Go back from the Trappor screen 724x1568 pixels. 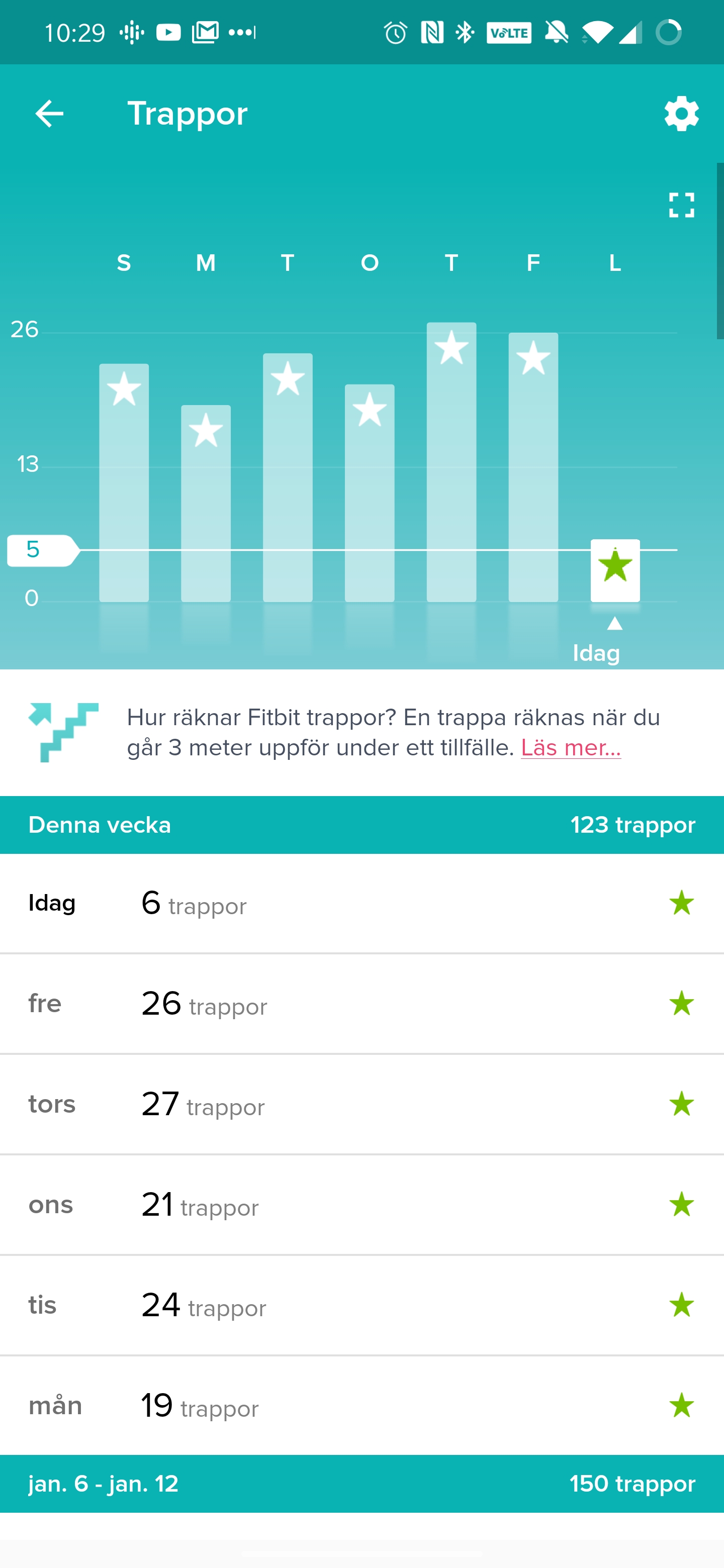(x=49, y=114)
